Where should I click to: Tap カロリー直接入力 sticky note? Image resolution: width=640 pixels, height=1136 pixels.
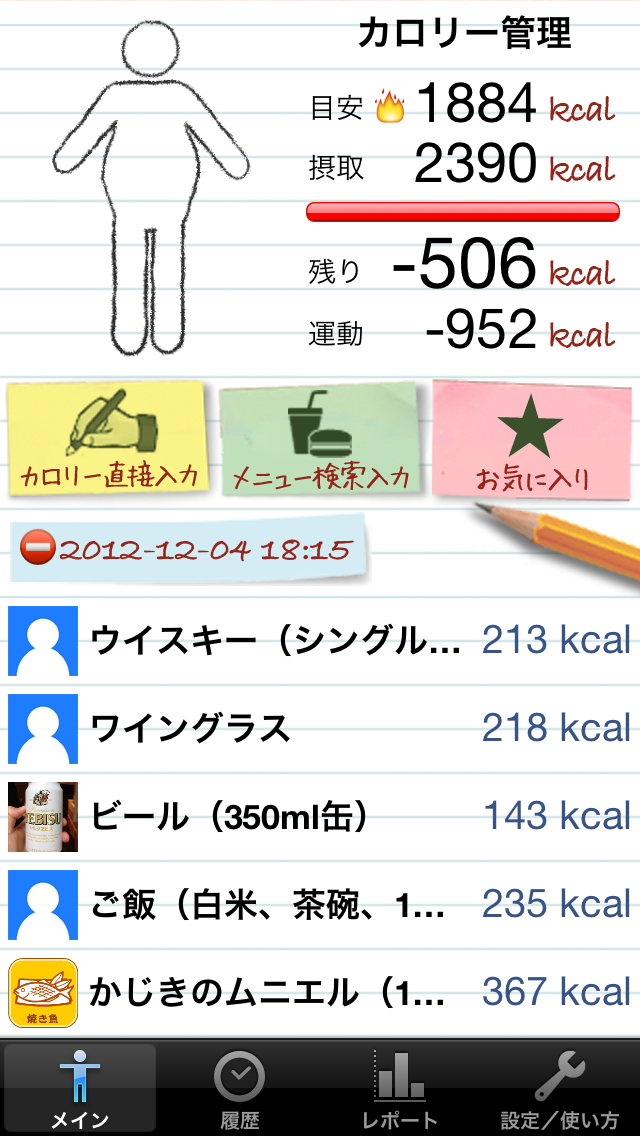coord(108,438)
